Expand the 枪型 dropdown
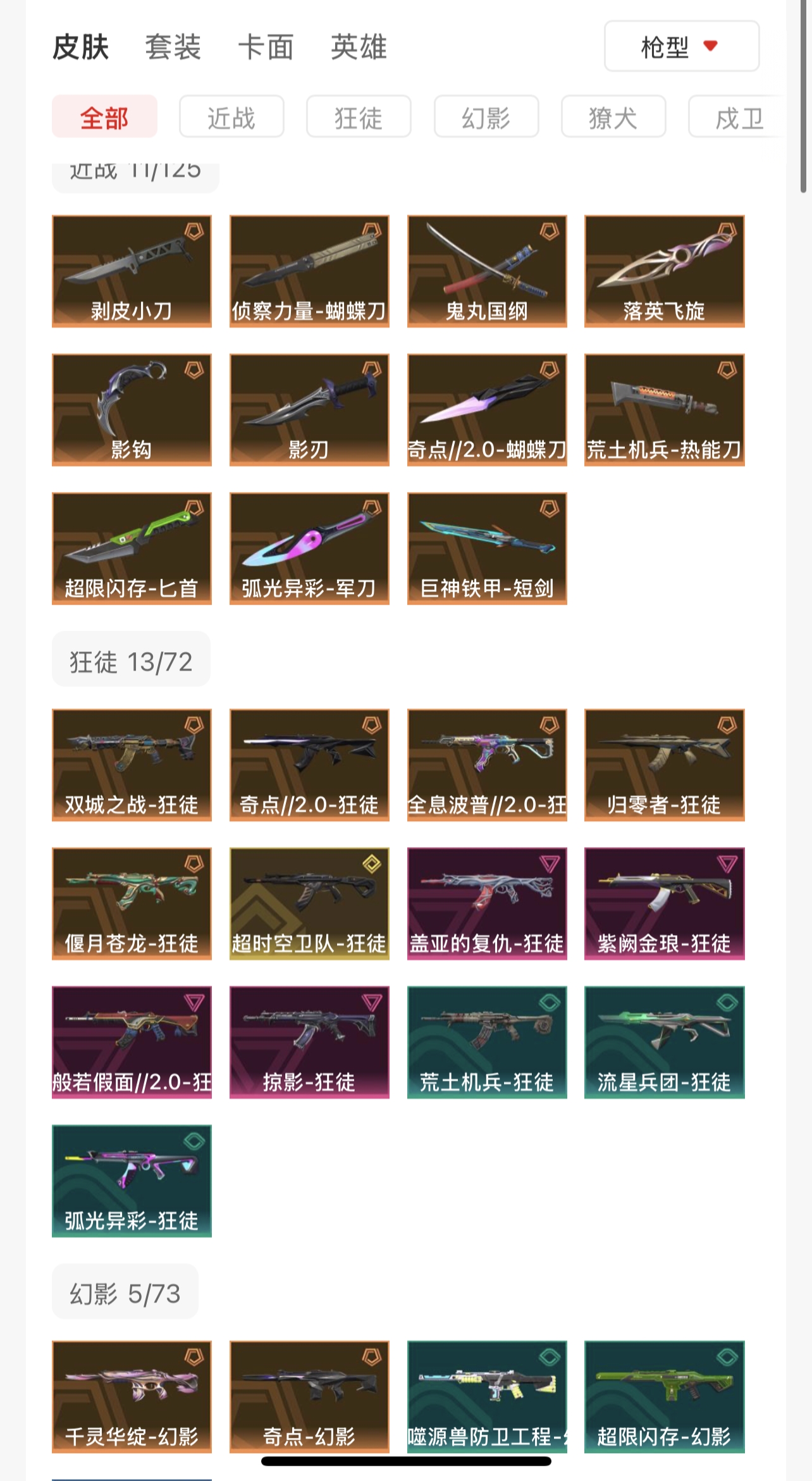 tap(681, 46)
